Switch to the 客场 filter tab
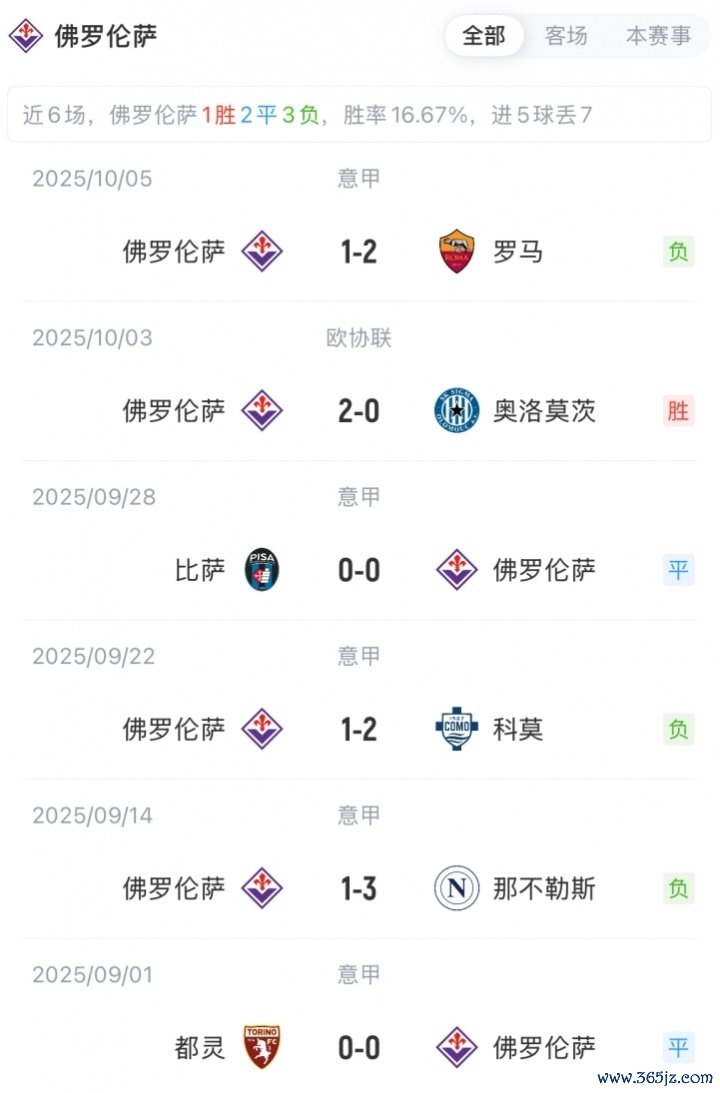This screenshot has width=720, height=1093. point(566,37)
